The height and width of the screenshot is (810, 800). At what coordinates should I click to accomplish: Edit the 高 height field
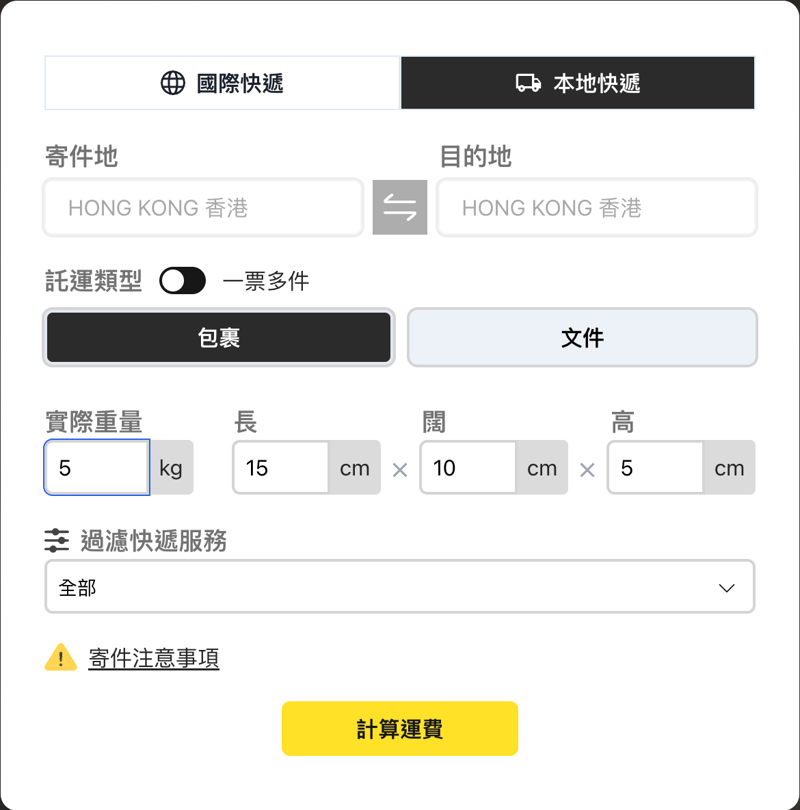point(655,468)
